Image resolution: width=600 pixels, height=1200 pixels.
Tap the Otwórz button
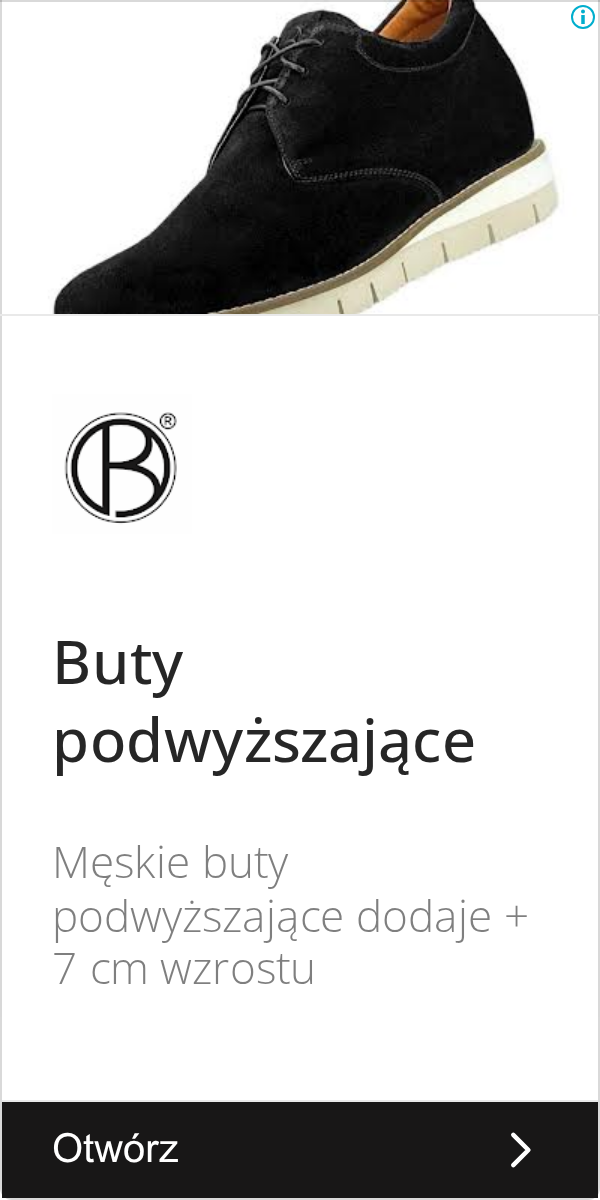300,1149
